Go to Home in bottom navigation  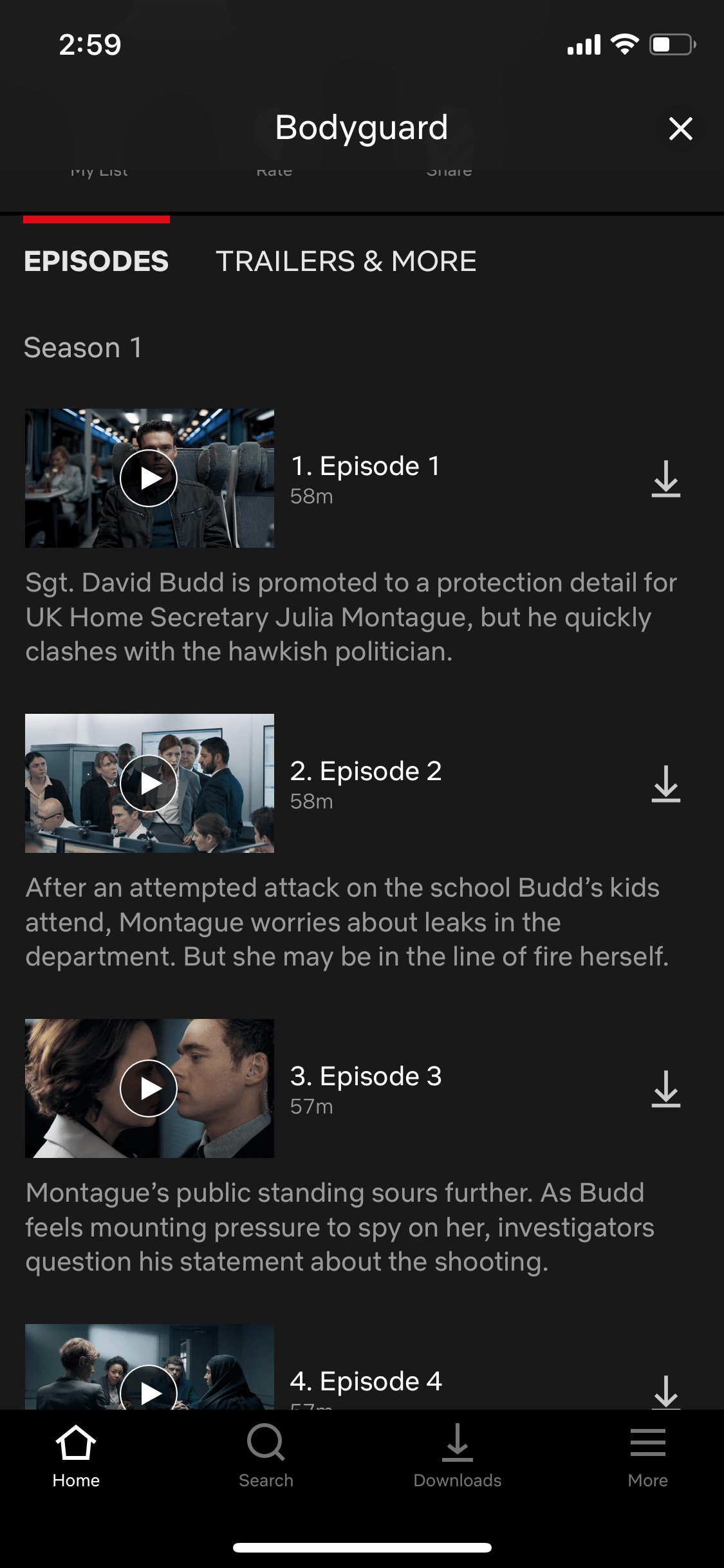point(76,1456)
